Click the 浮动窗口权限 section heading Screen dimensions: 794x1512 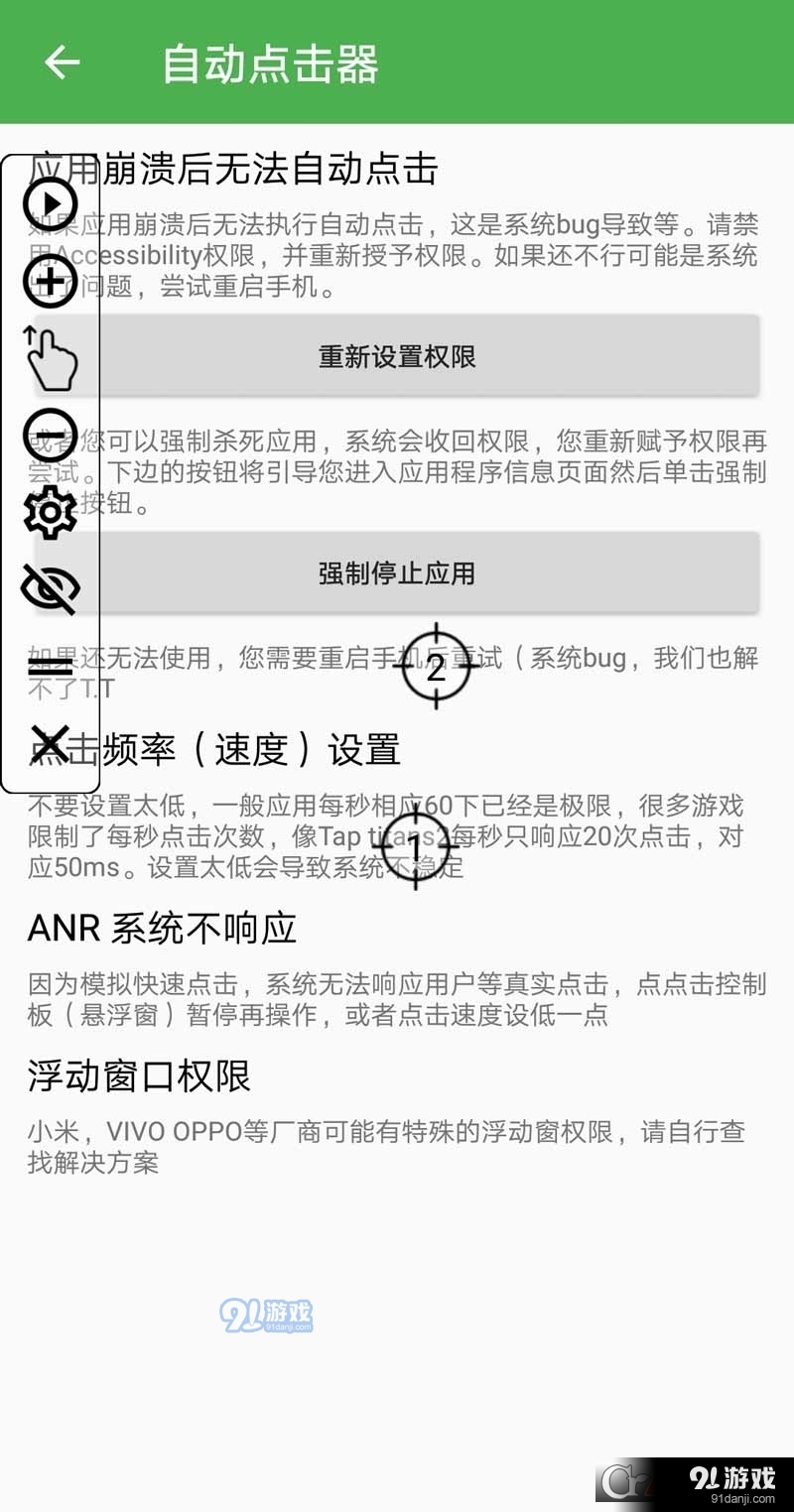[x=139, y=1075]
